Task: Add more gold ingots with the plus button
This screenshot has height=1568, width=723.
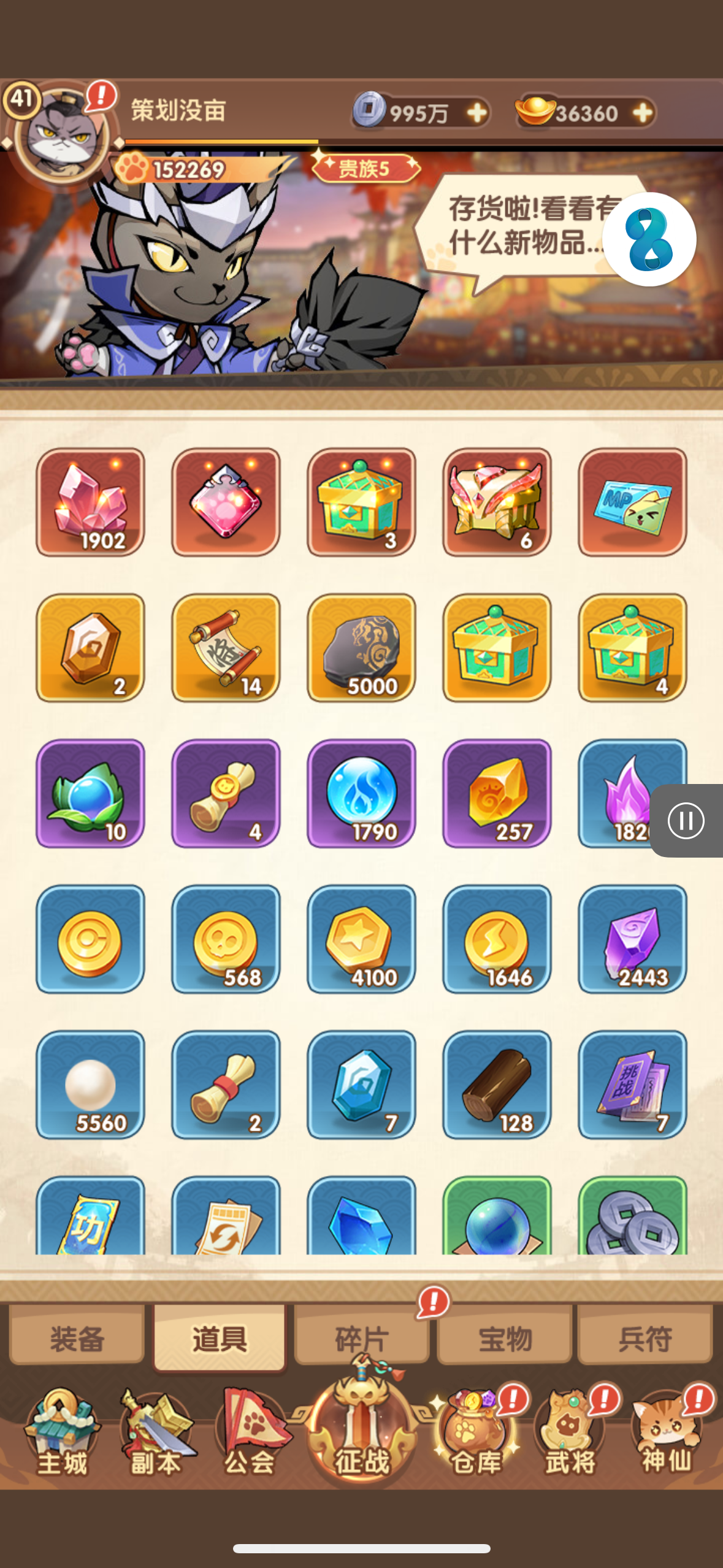Action: (x=642, y=113)
